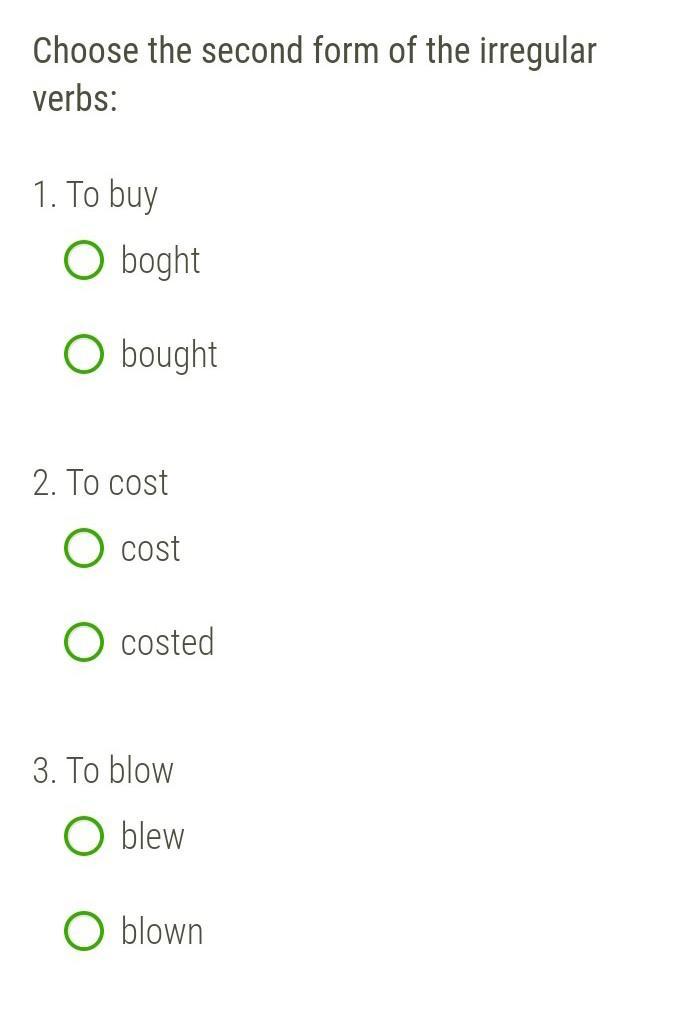Mark 'blew' for To blow

(84, 836)
